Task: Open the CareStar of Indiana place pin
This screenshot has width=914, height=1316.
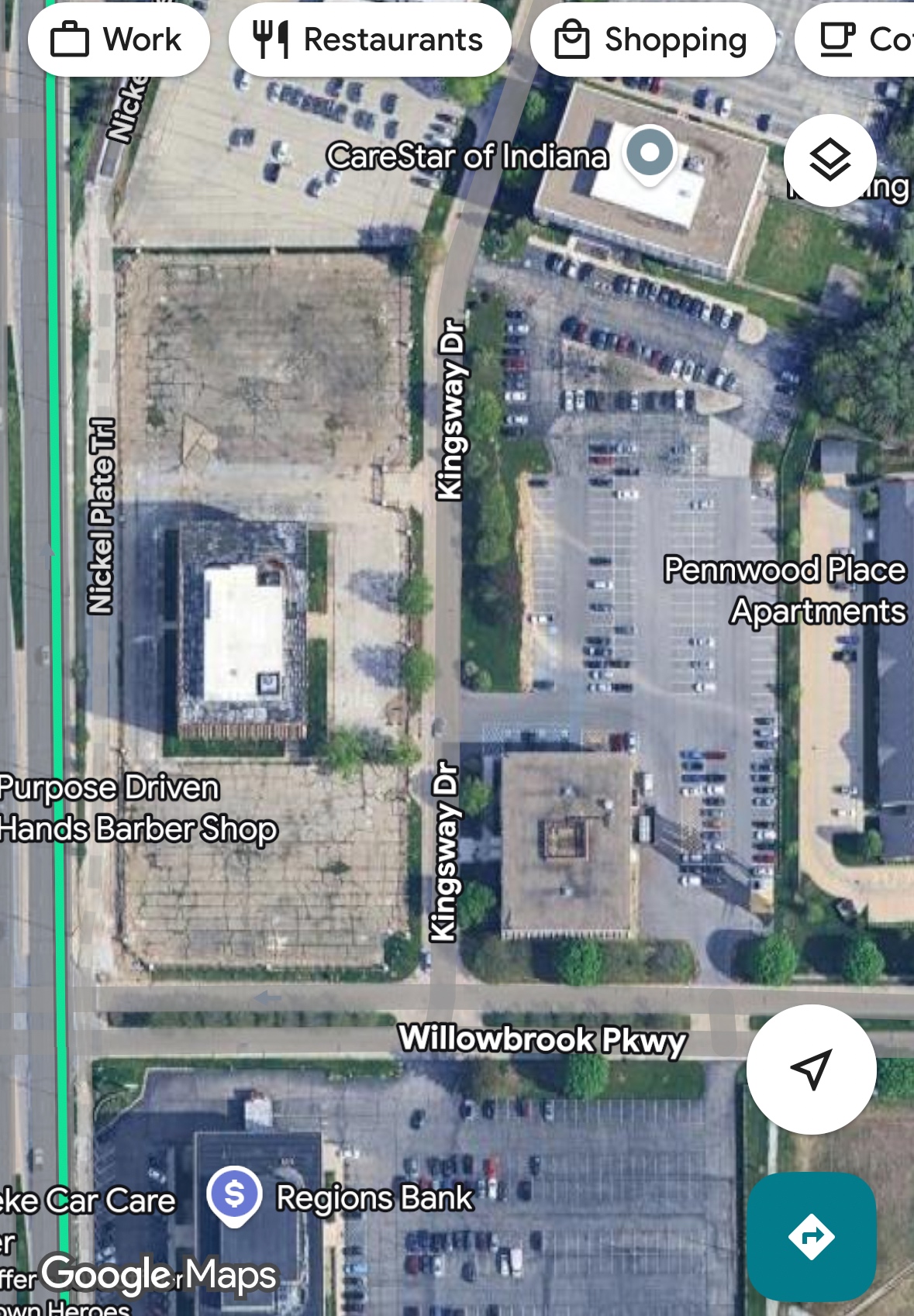Action: pyautogui.click(x=650, y=153)
